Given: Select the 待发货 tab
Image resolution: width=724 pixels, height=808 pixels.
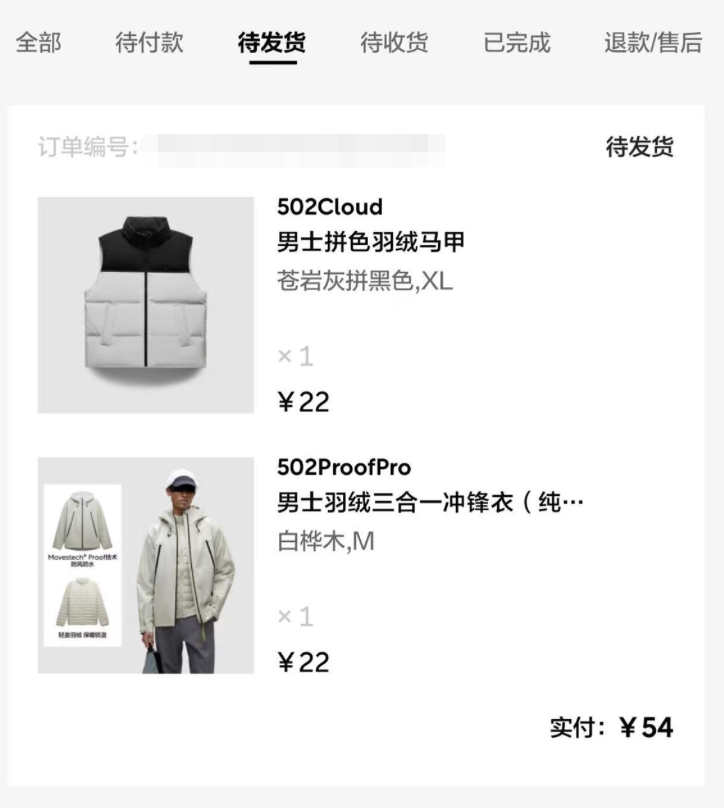Looking at the screenshot, I should coord(272,43).
